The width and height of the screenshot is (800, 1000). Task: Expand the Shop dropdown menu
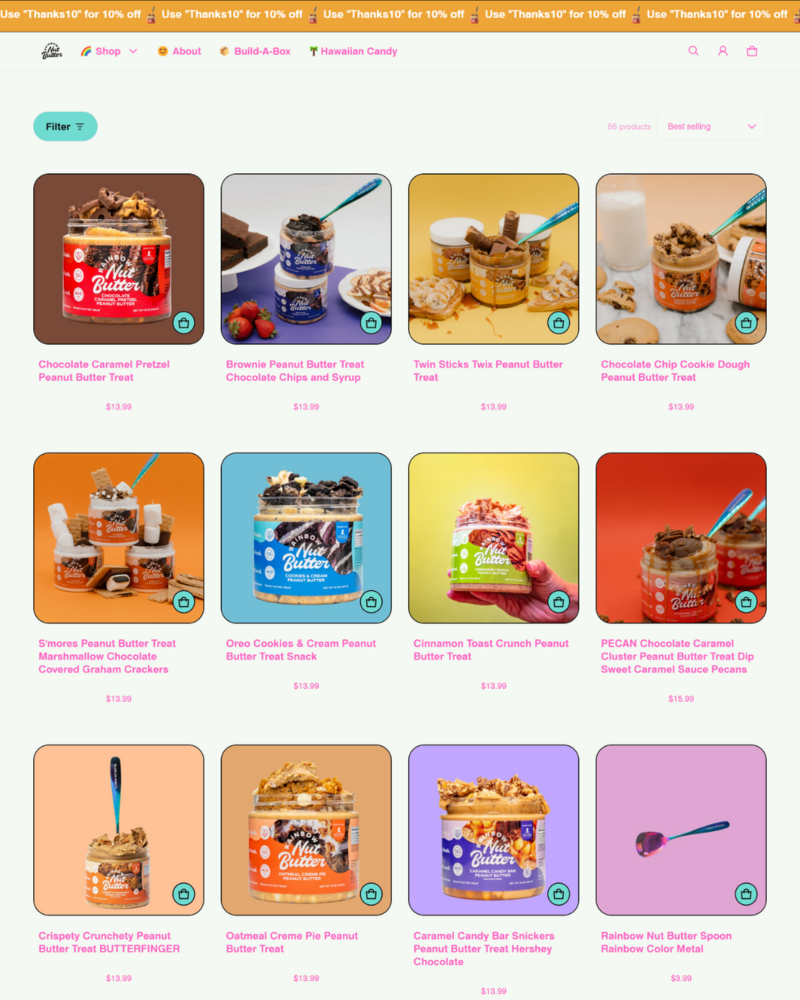[109, 51]
